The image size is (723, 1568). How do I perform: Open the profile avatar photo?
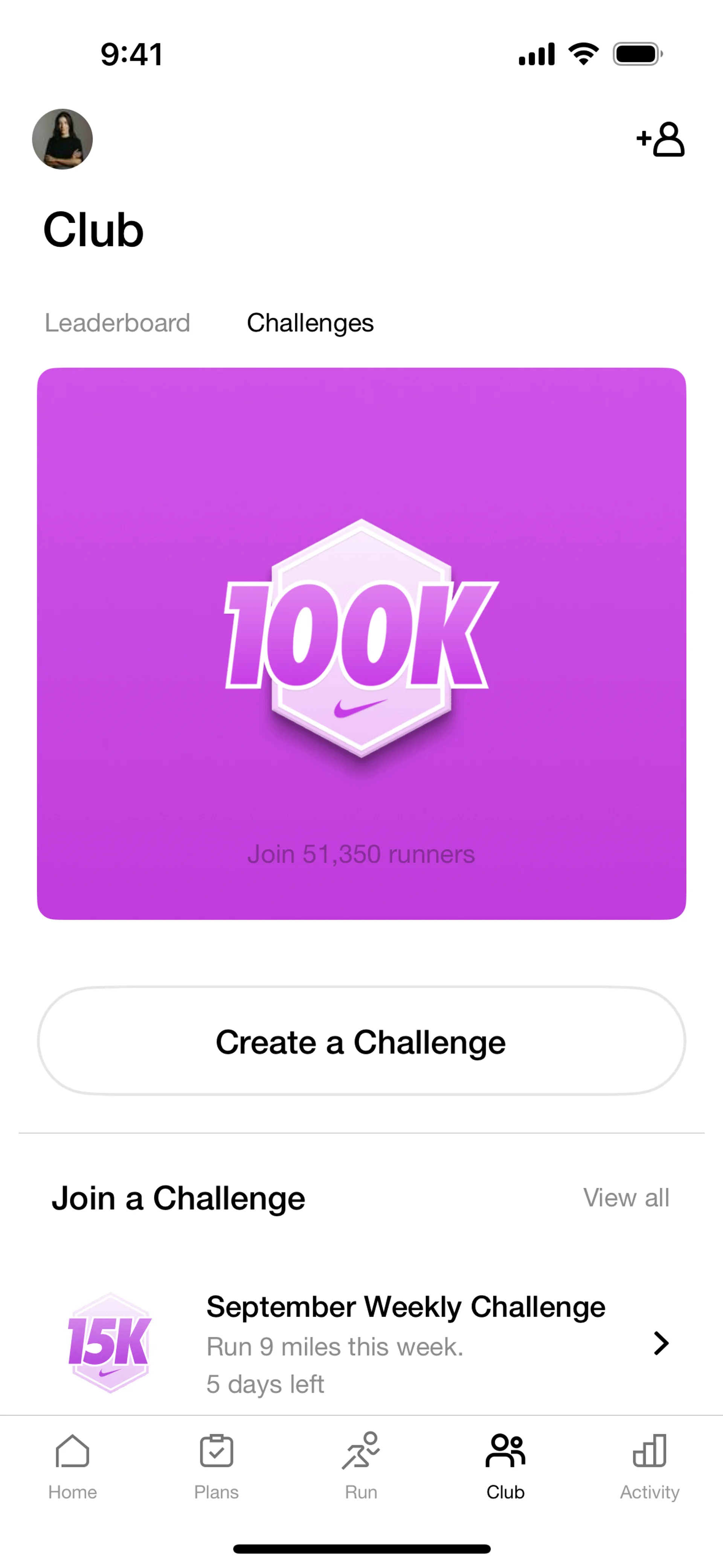click(62, 139)
